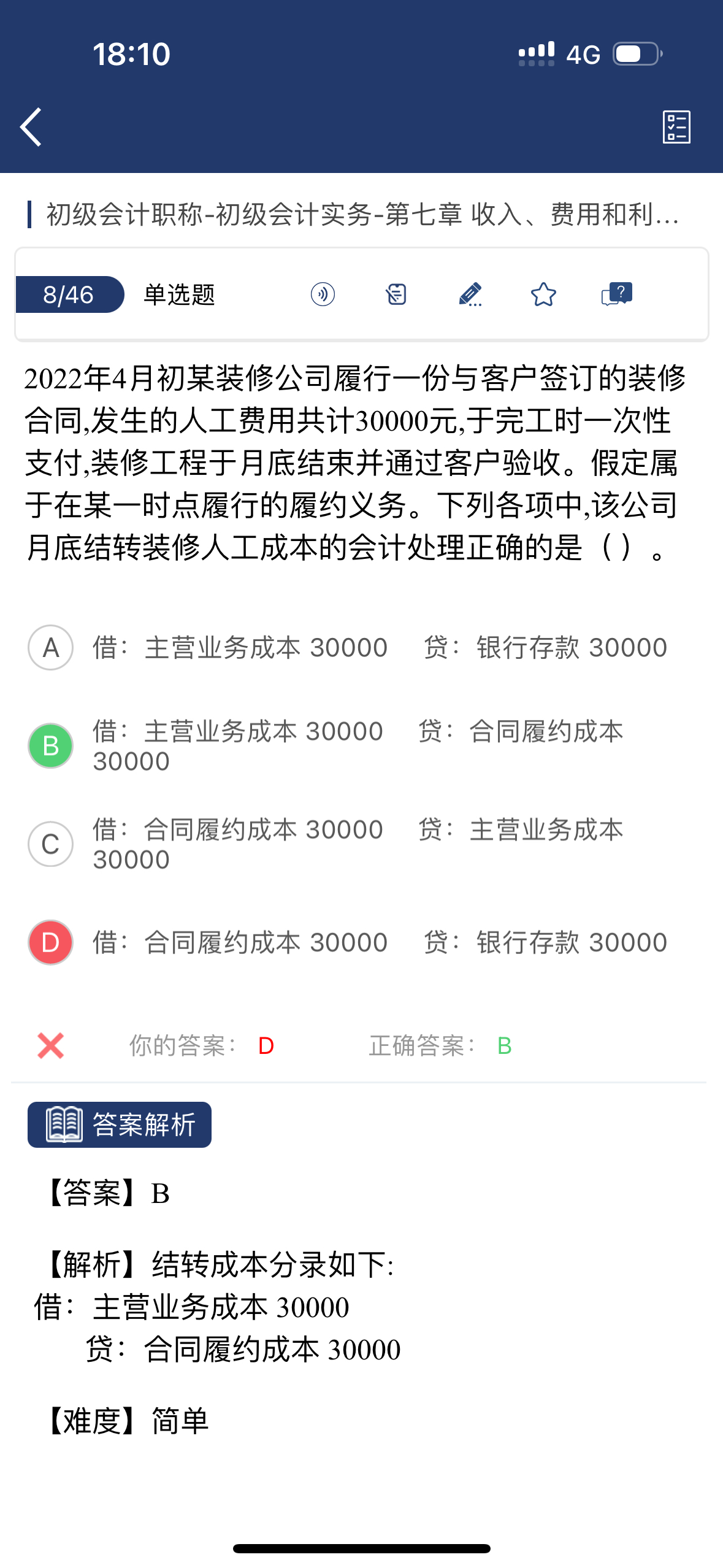Open the answer sheet list icon
The height and width of the screenshot is (1568, 723).
click(676, 127)
